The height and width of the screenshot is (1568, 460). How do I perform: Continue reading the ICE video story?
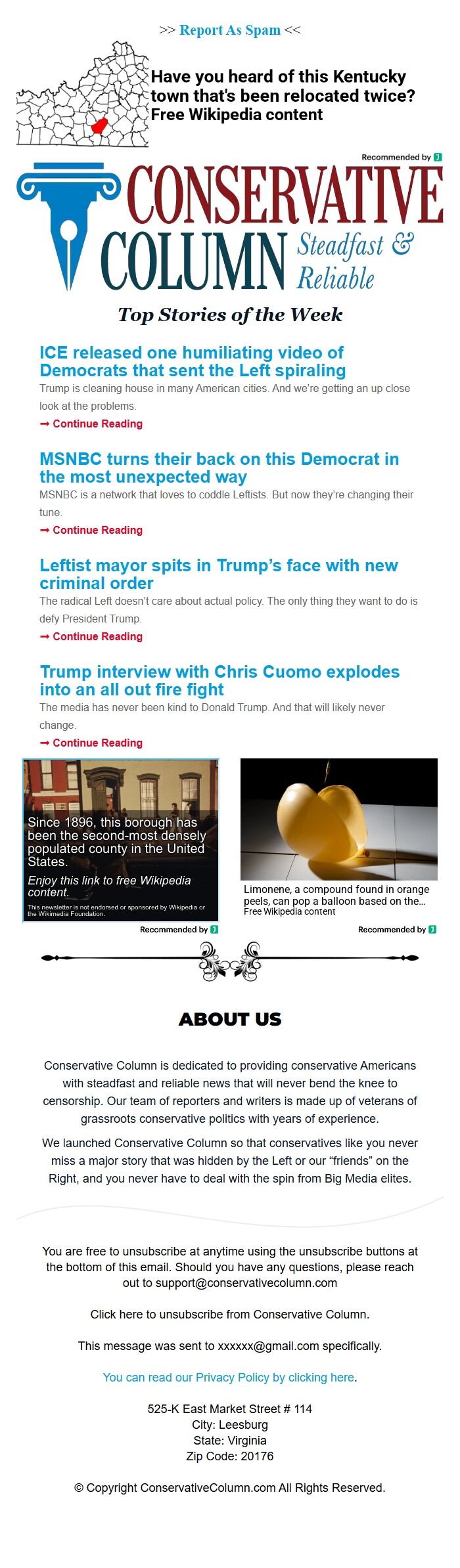(x=97, y=424)
